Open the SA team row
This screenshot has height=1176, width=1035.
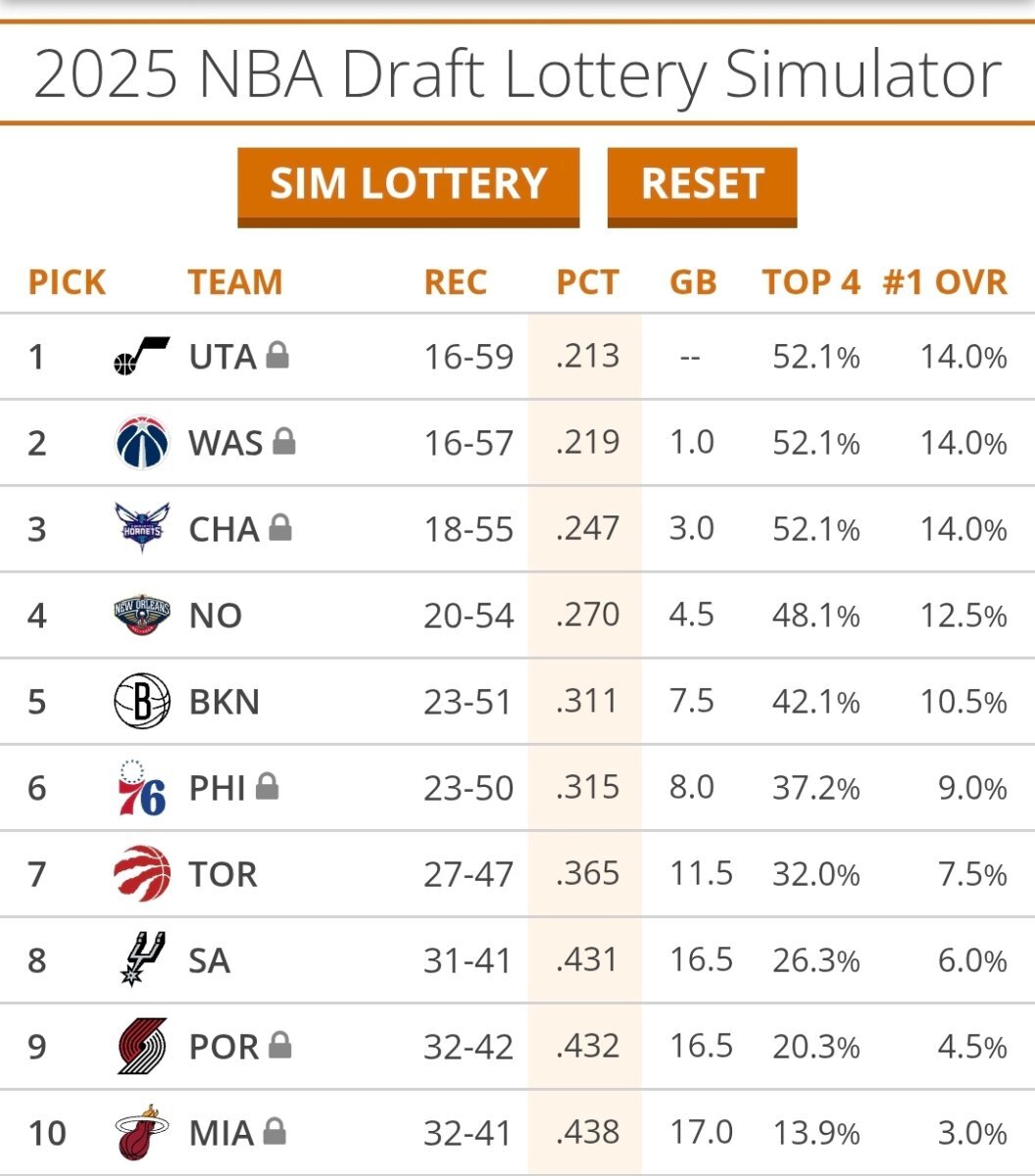209,960
